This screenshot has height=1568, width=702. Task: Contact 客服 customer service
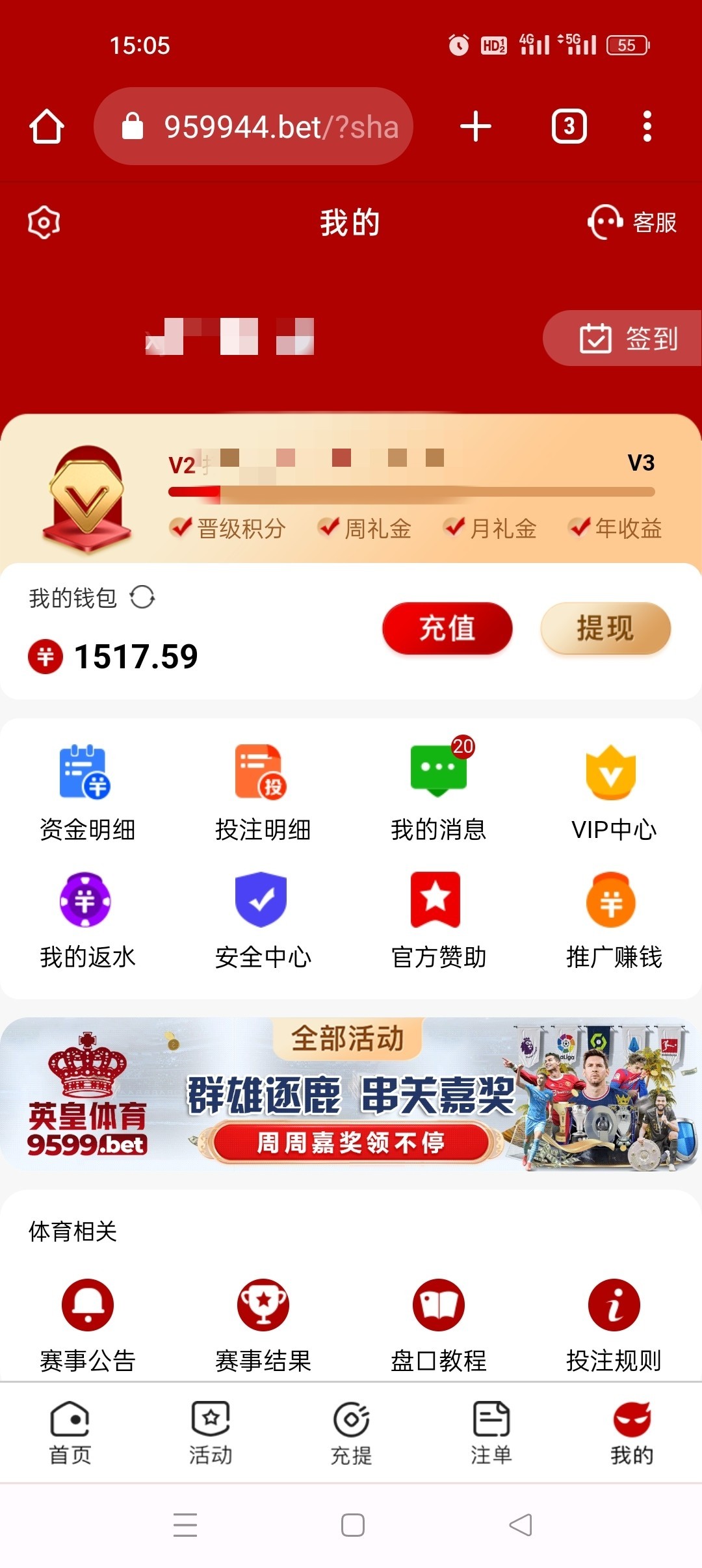point(632,222)
